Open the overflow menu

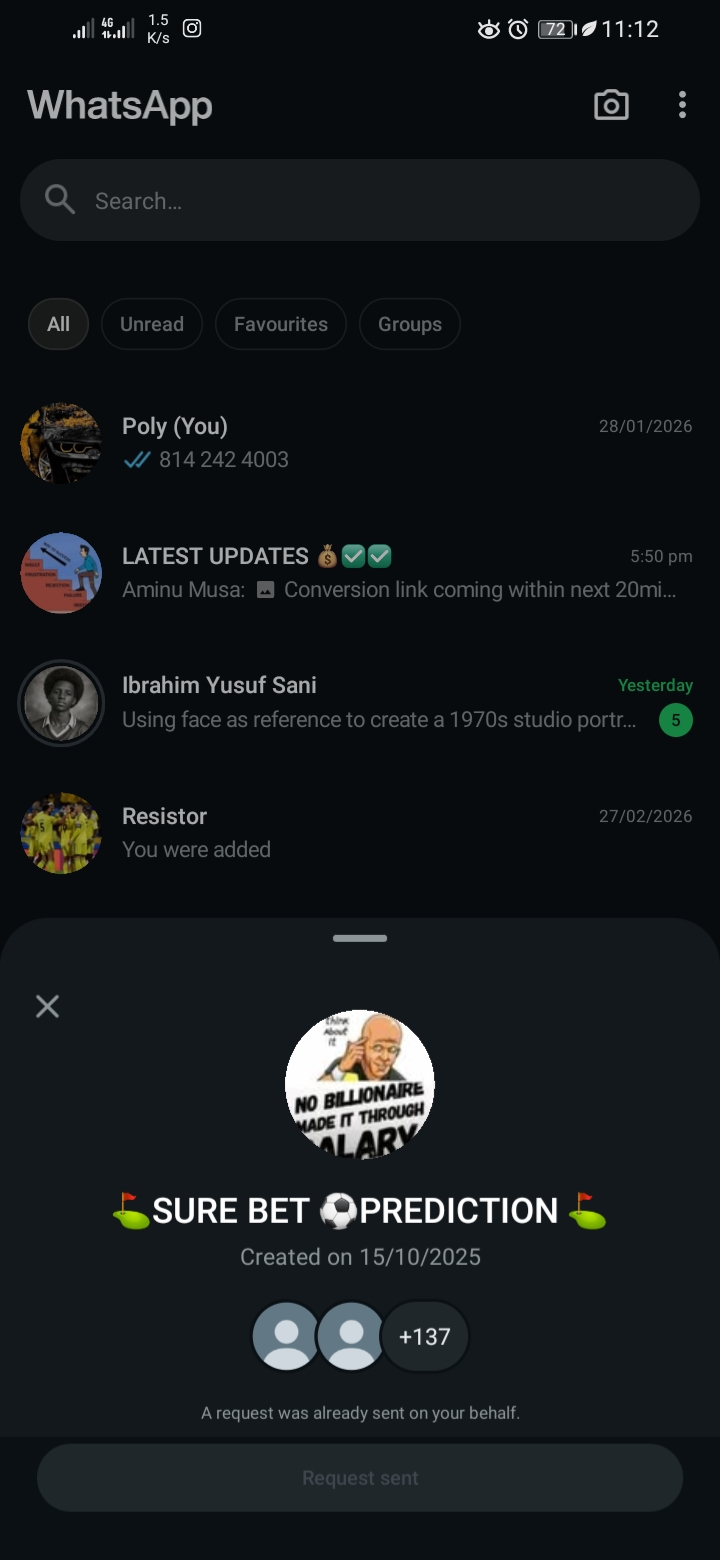(682, 105)
